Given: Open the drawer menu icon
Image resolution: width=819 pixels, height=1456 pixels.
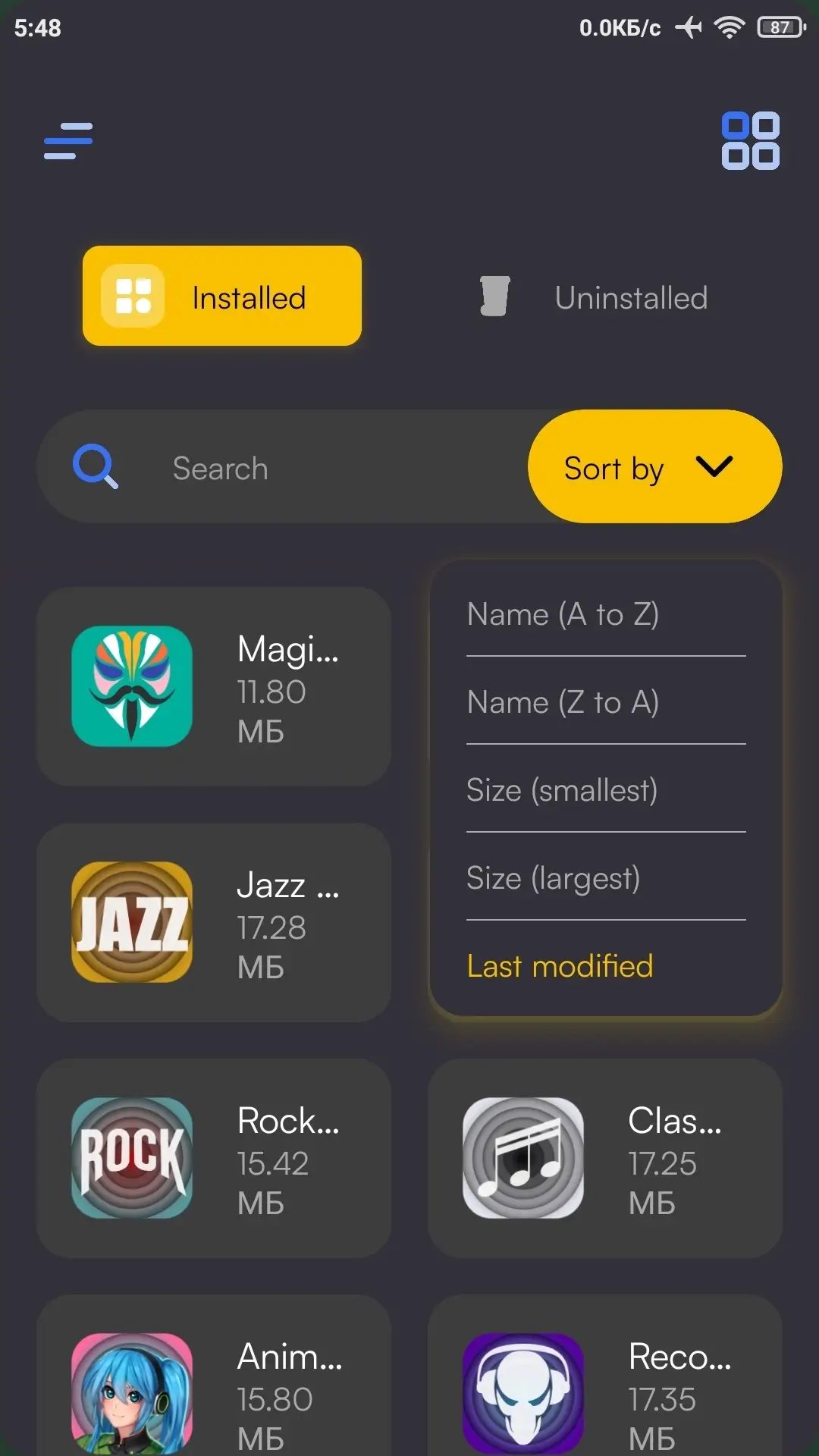Looking at the screenshot, I should 68,141.
